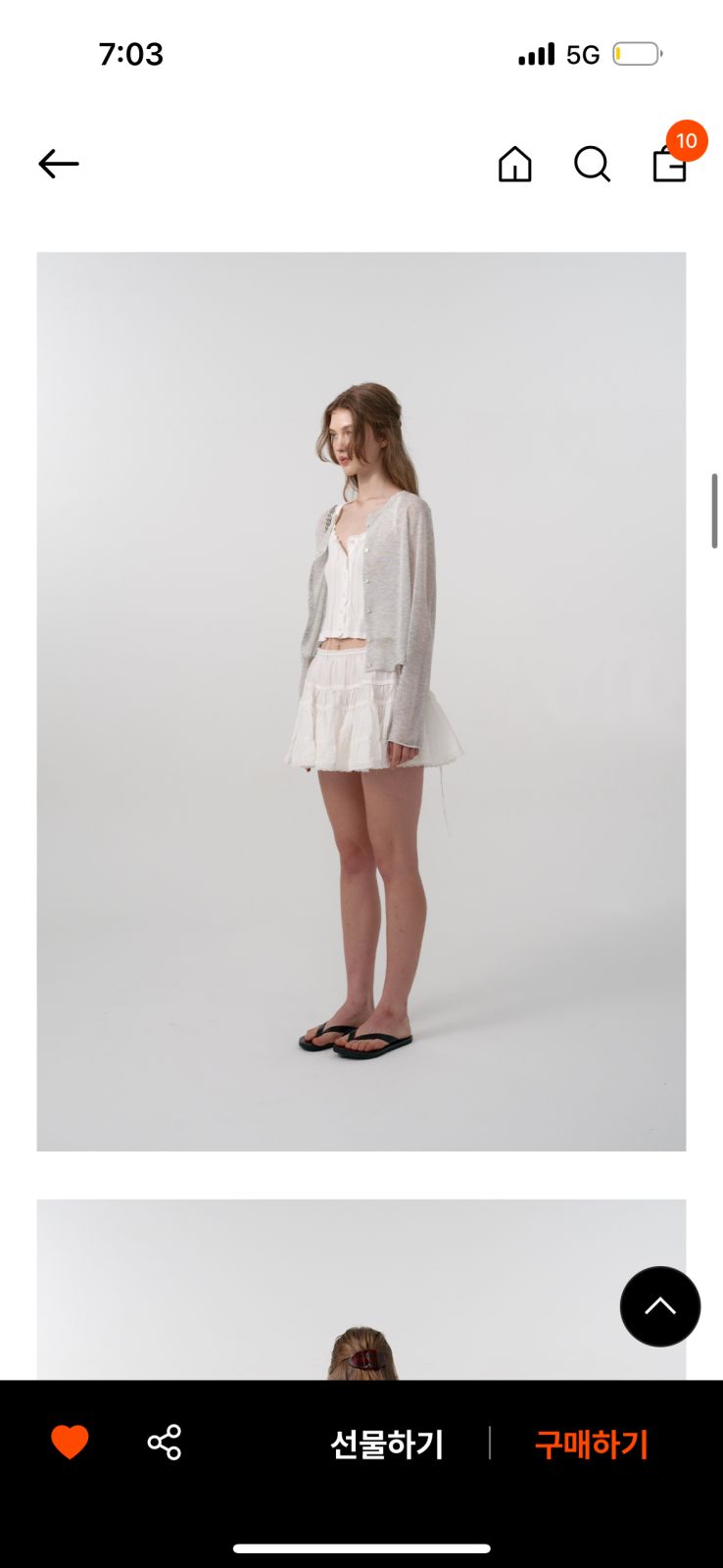Open the search magnifier icon
Screen dimensions: 723x1568
point(592,164)
